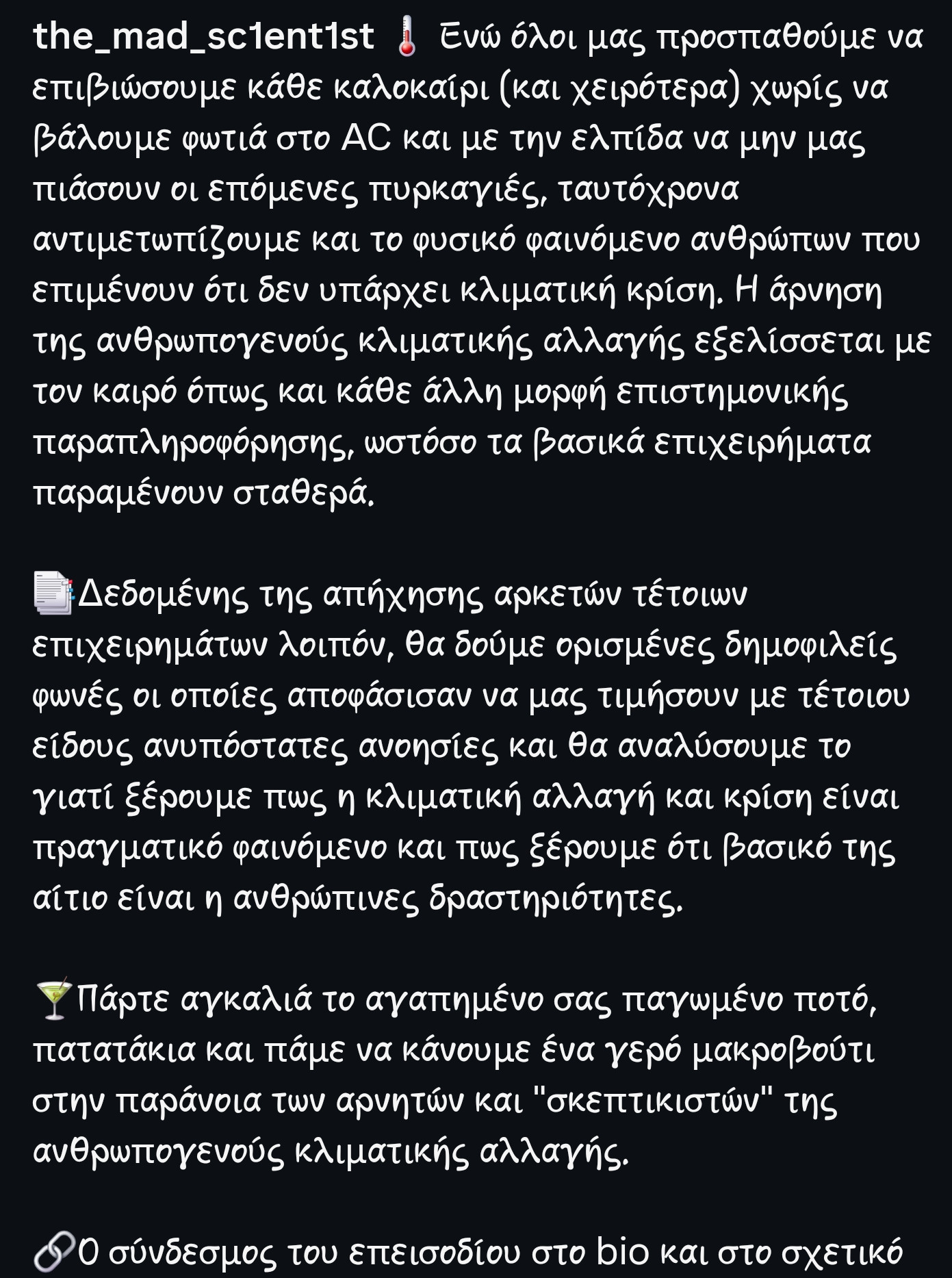The image size is (952, 1278).
Task: Open the_mad_sc1ent1st profile from the caption
Action: (x=203, y=36)
